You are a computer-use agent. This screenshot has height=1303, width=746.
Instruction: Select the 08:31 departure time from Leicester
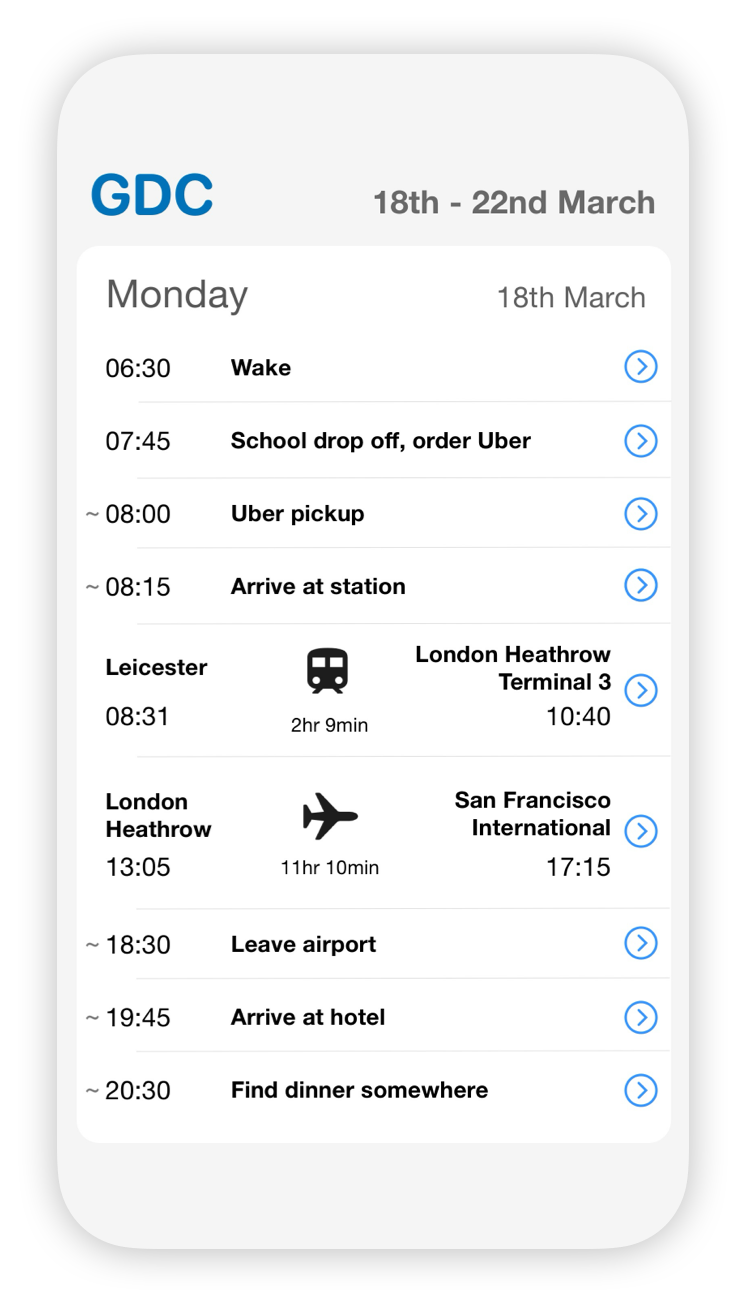click(x=137, y=716)
